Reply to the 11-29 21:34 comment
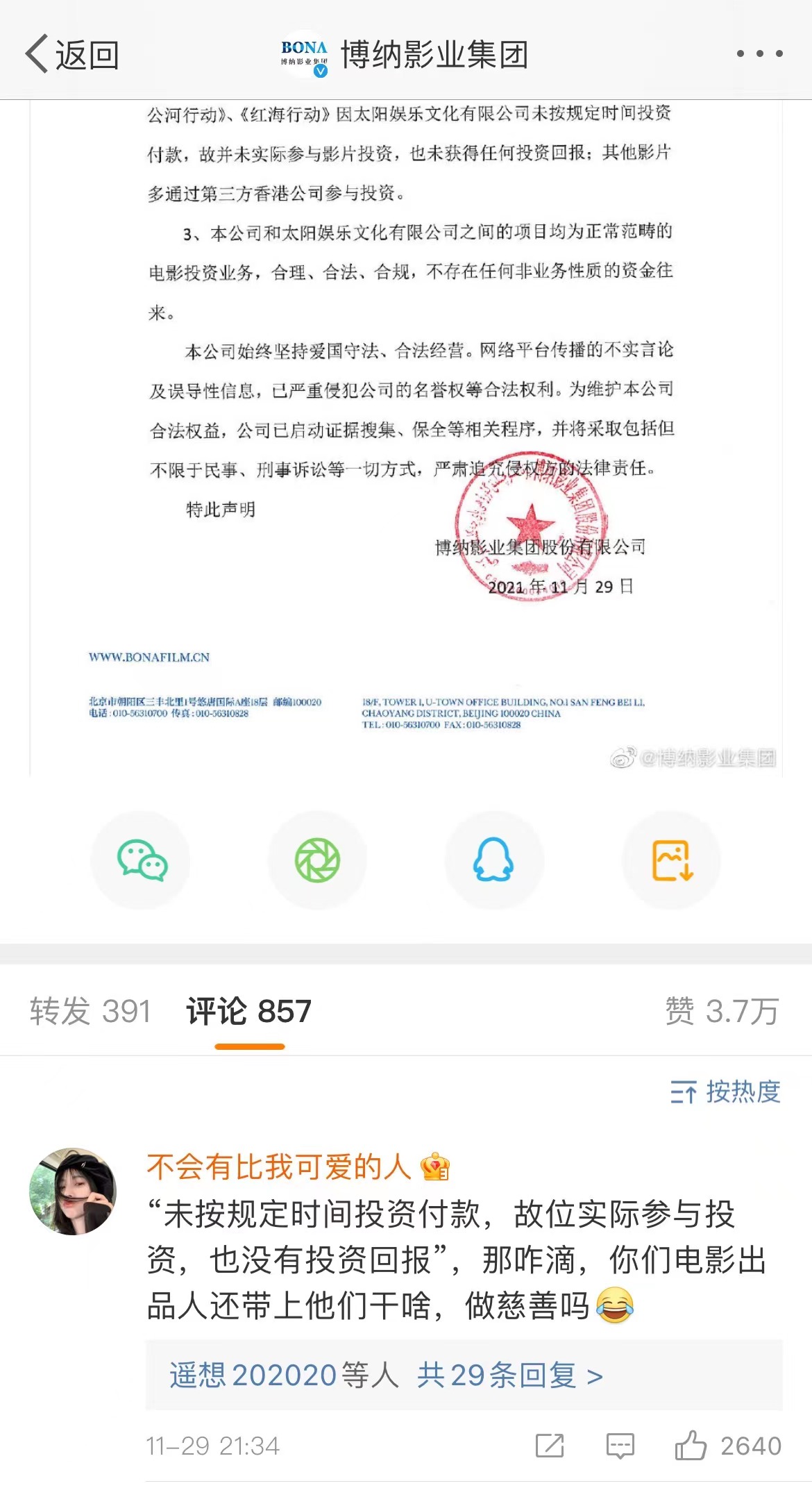812x1497 pixels. (620, 1446)
